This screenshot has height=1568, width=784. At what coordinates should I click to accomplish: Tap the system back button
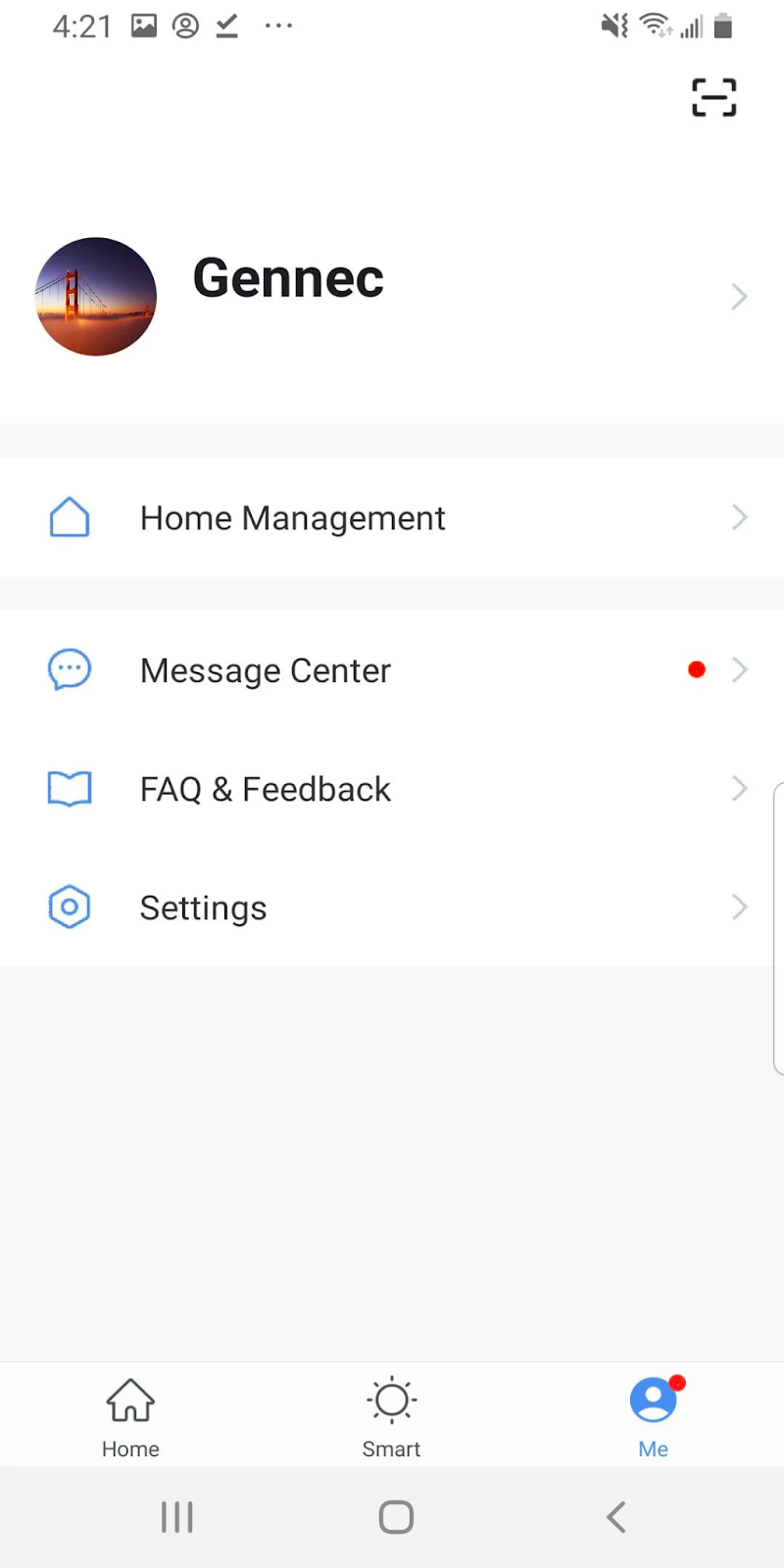pos(615,1517)
